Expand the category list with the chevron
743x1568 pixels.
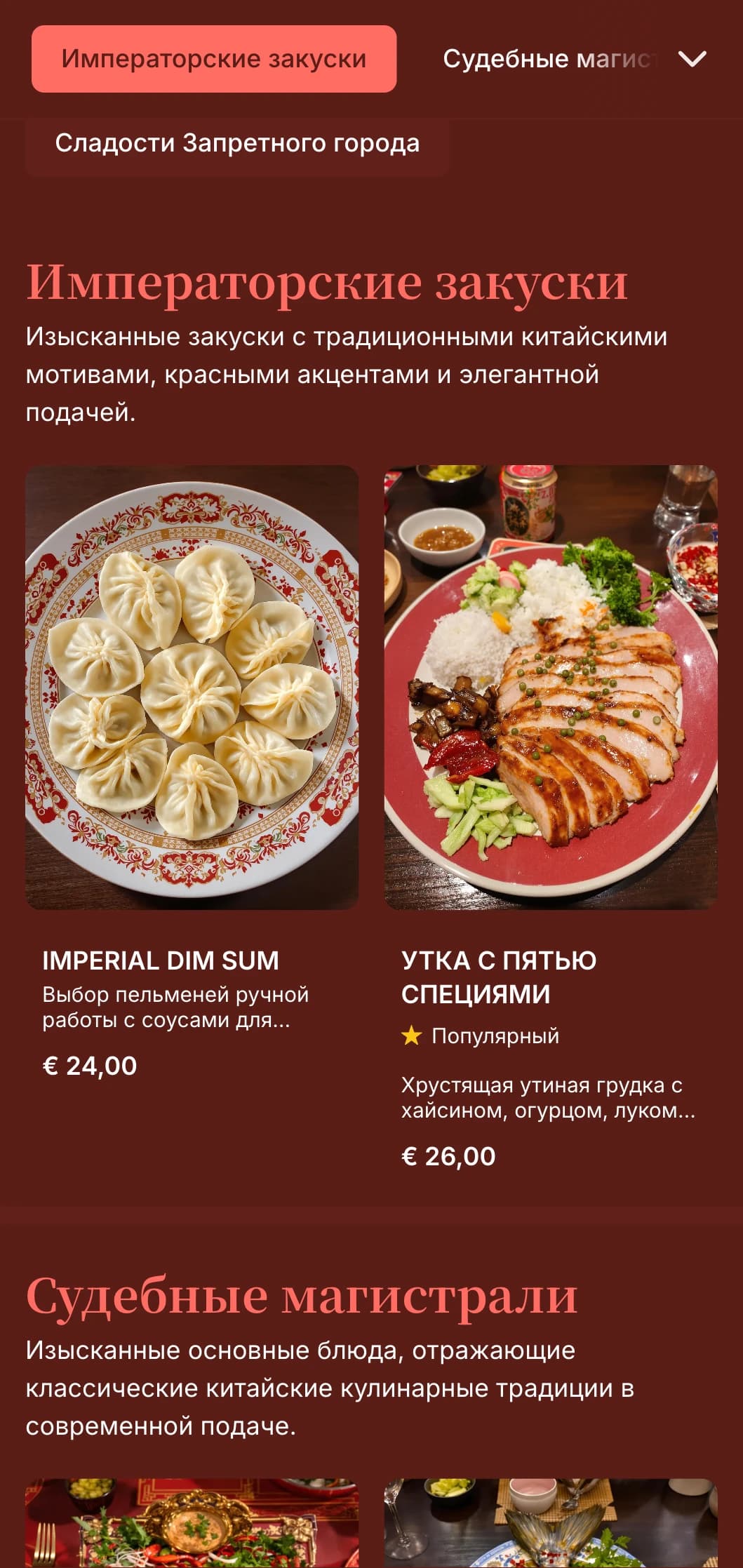[692, 59]
